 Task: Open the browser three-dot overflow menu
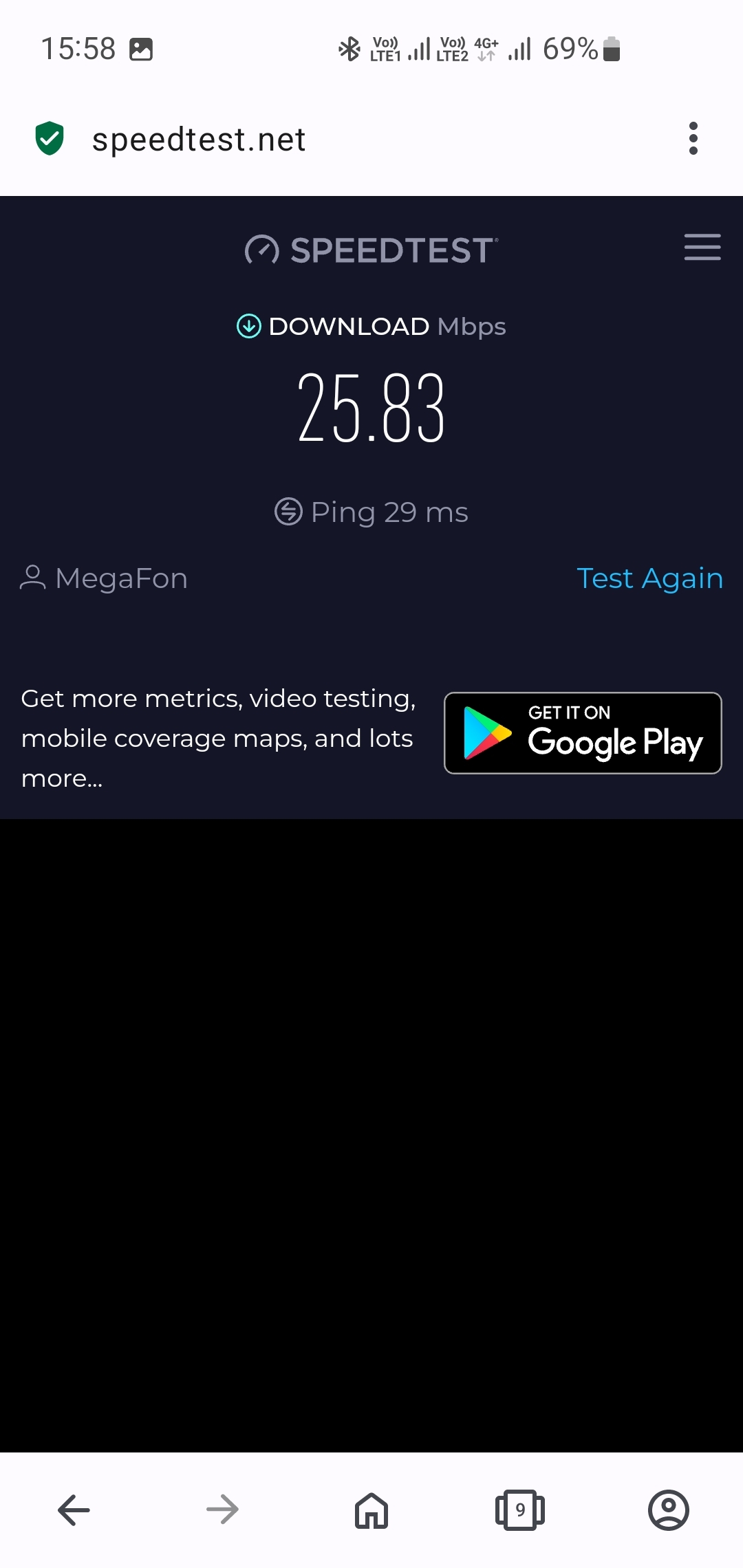tap(693, 139)
